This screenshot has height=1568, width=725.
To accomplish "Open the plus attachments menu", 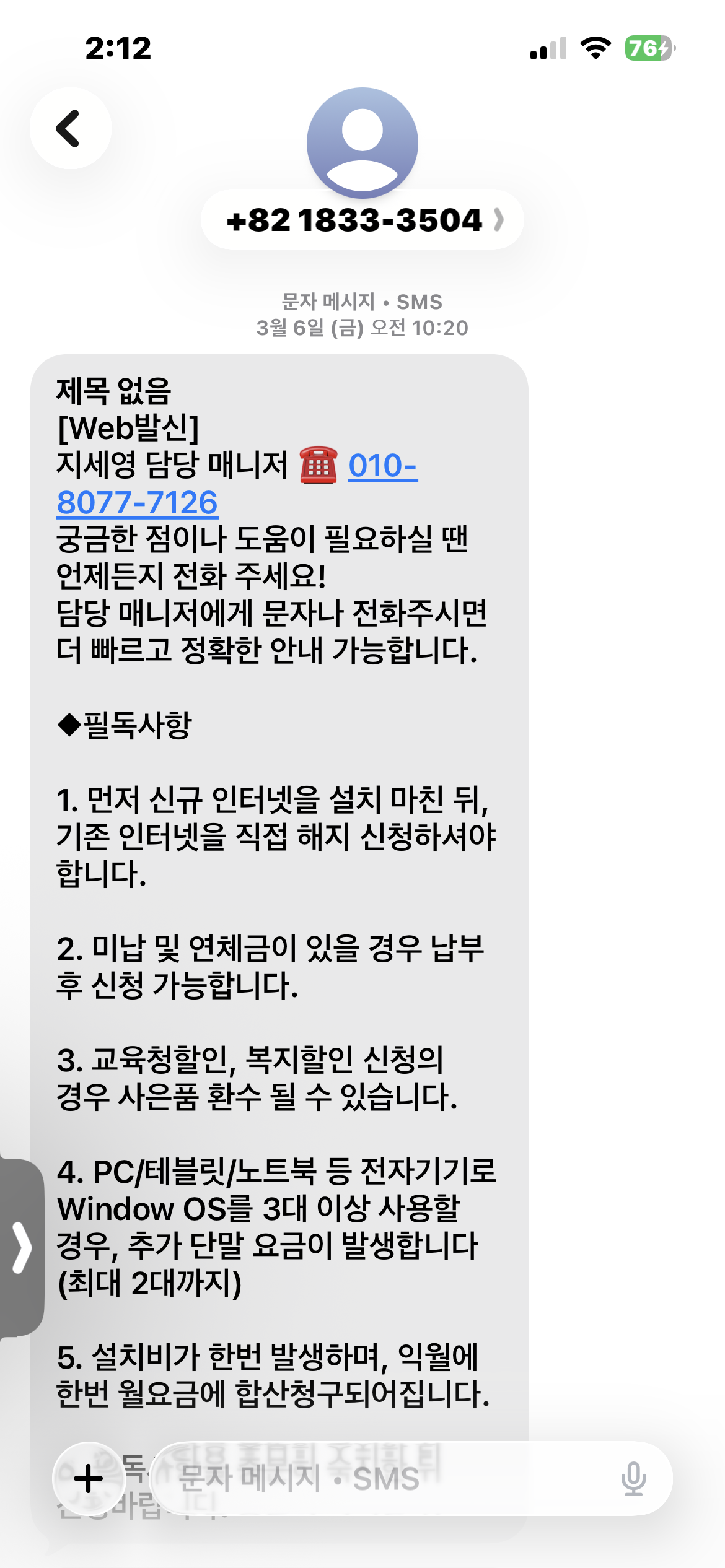I will pyautogui.click(x=89, y=1479).
